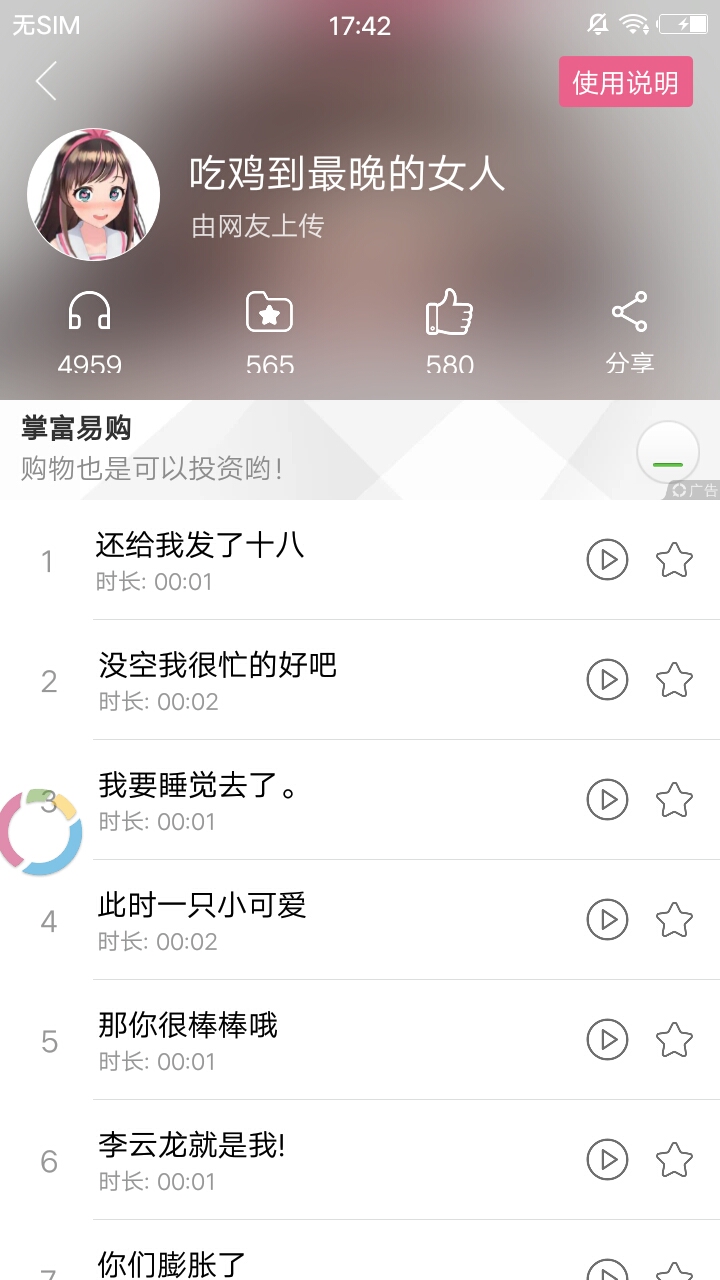Play the voice clip 还给我发了十八
Image resolution: width=720 pixels, height=1280 pixels.
click(605, 560)
